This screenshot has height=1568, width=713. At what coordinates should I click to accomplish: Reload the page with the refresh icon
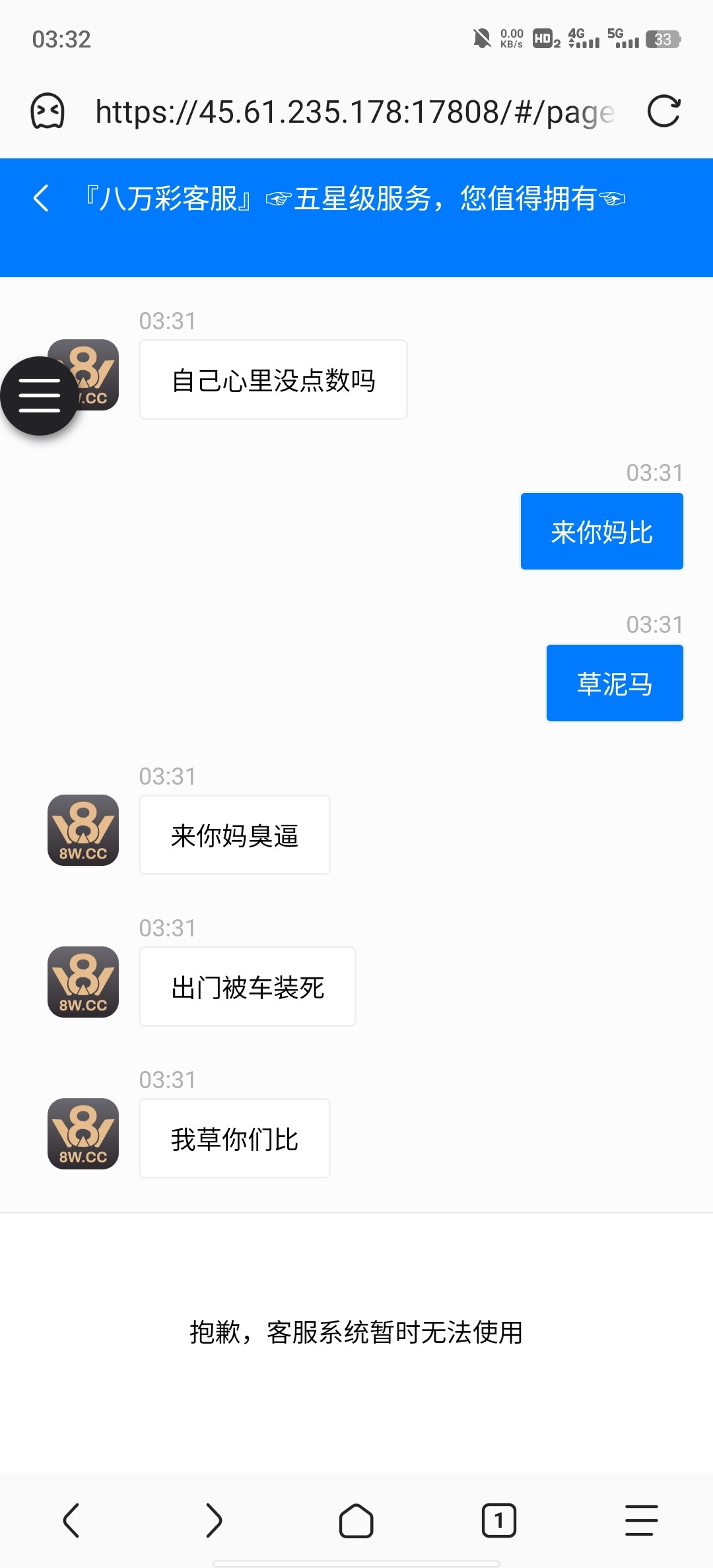663,111
